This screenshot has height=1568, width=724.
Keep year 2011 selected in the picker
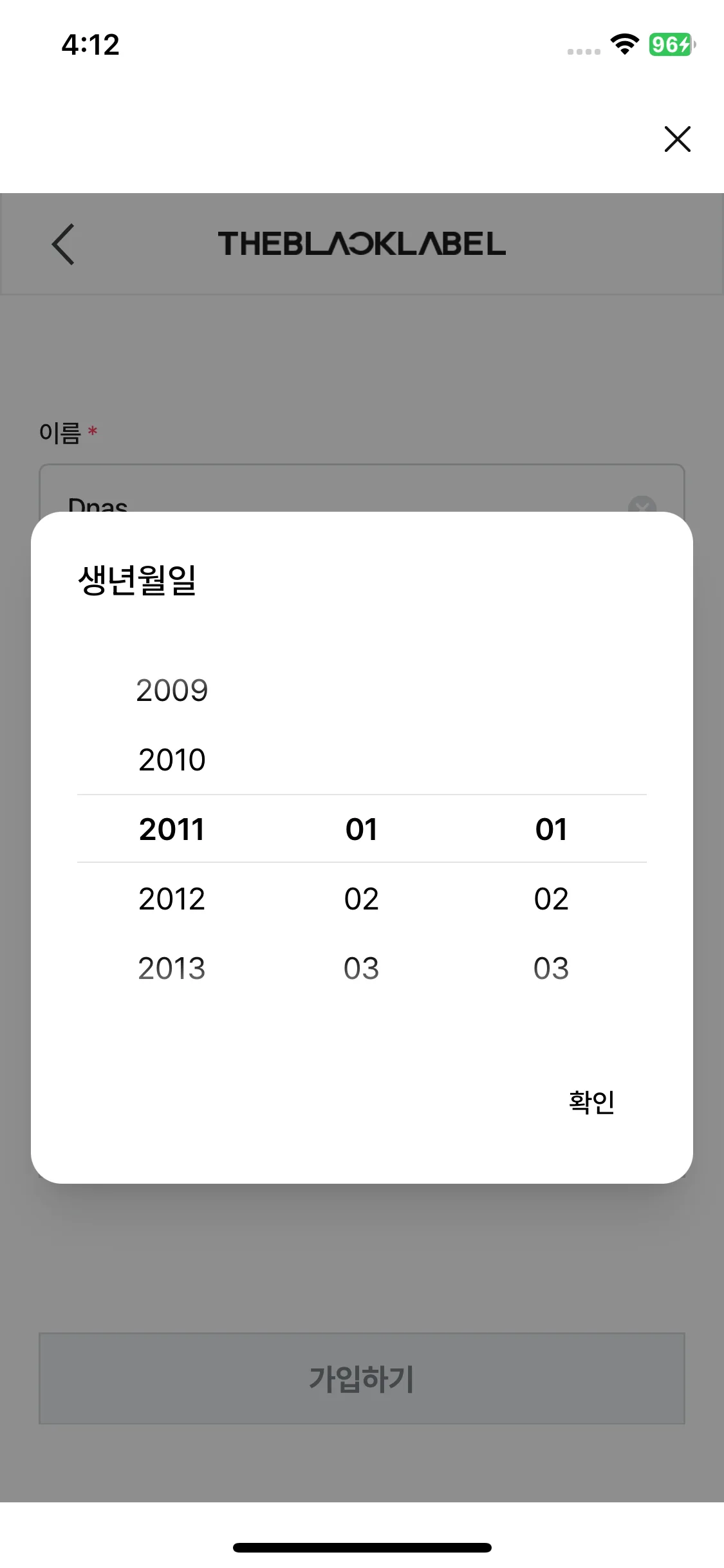pos(172,828)
